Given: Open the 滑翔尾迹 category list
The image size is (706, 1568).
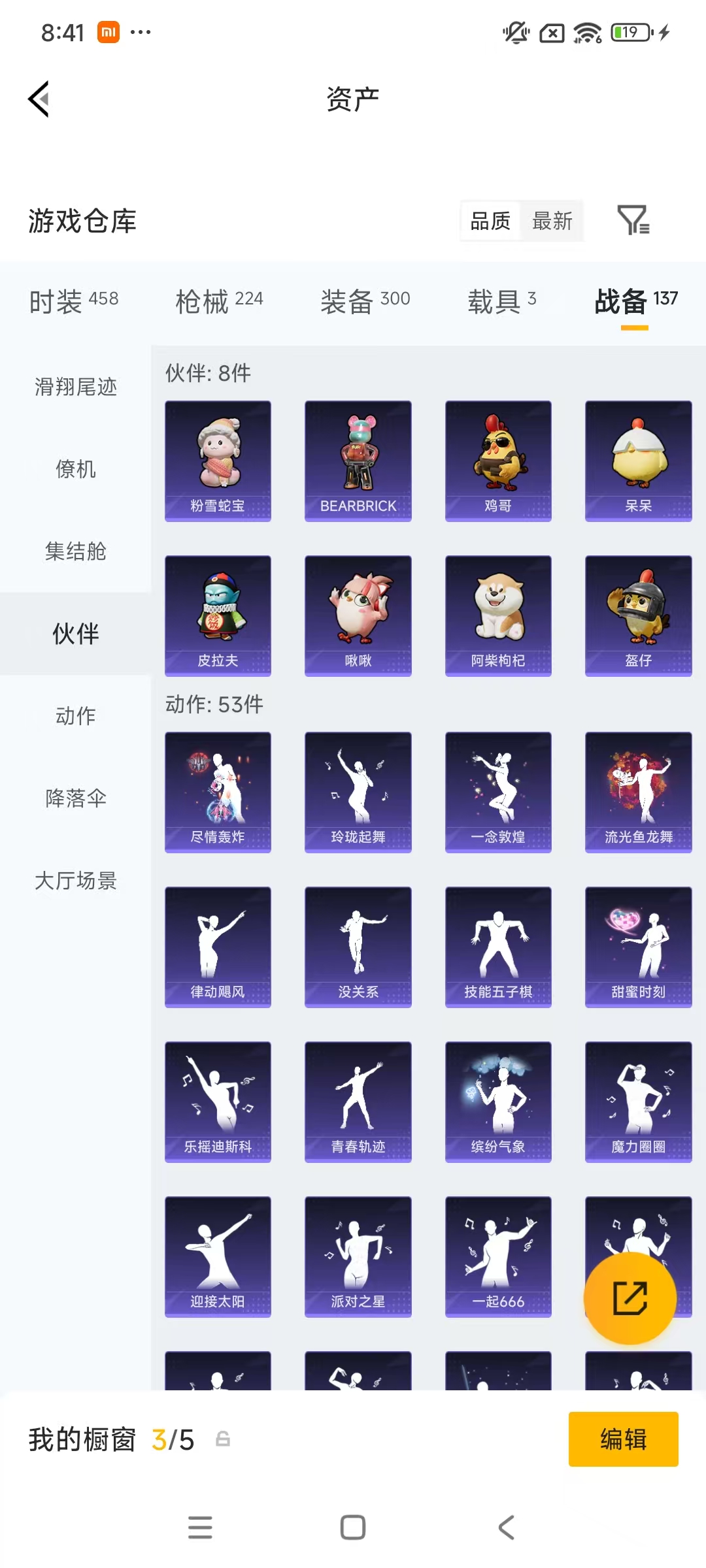Looking at the screenshot, I should point(74,387).
